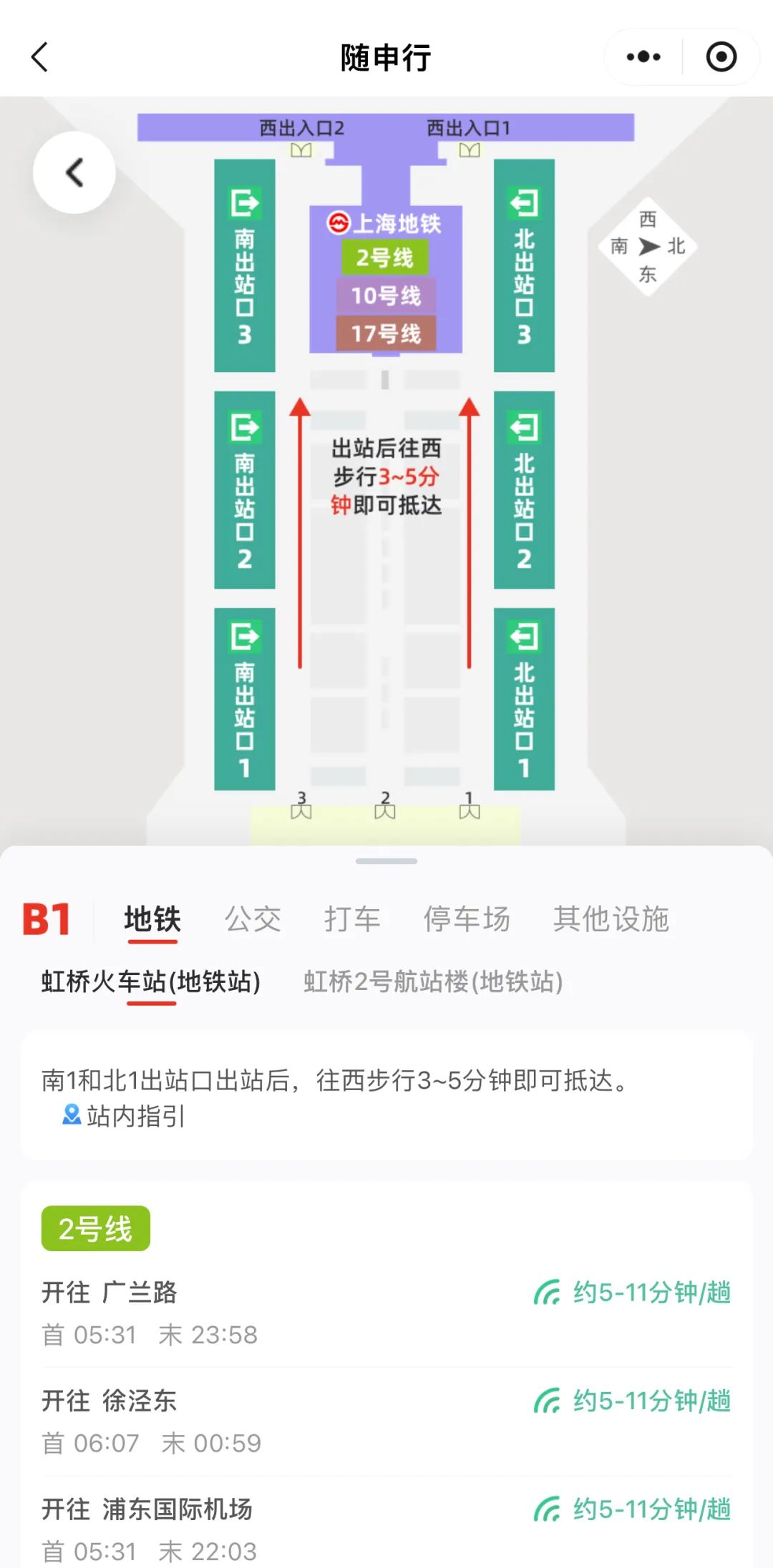773x1568 pixels.
Task: Close the mini program with target icon
Action: pyautogui.click(x=721, y=57)
